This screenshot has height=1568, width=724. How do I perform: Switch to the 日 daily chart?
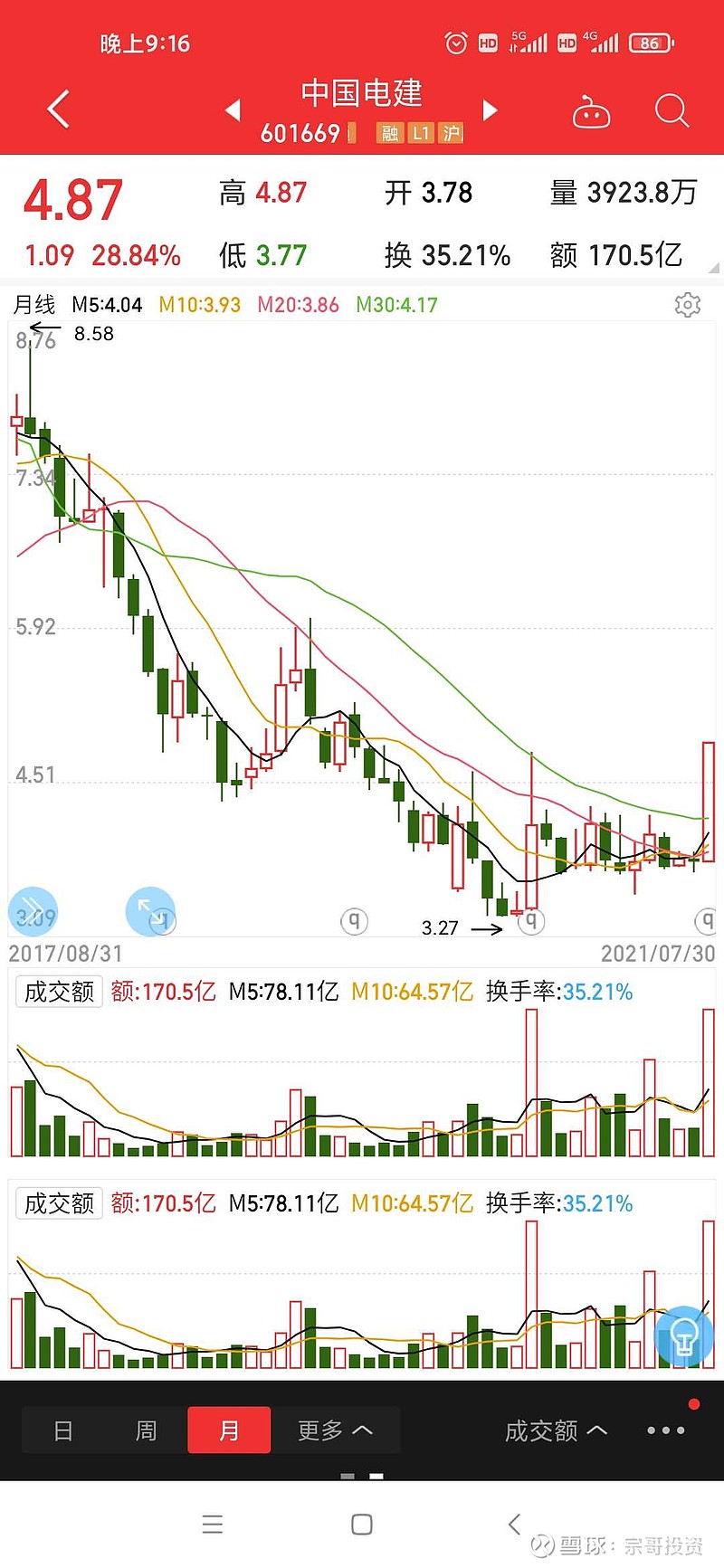63,1430
